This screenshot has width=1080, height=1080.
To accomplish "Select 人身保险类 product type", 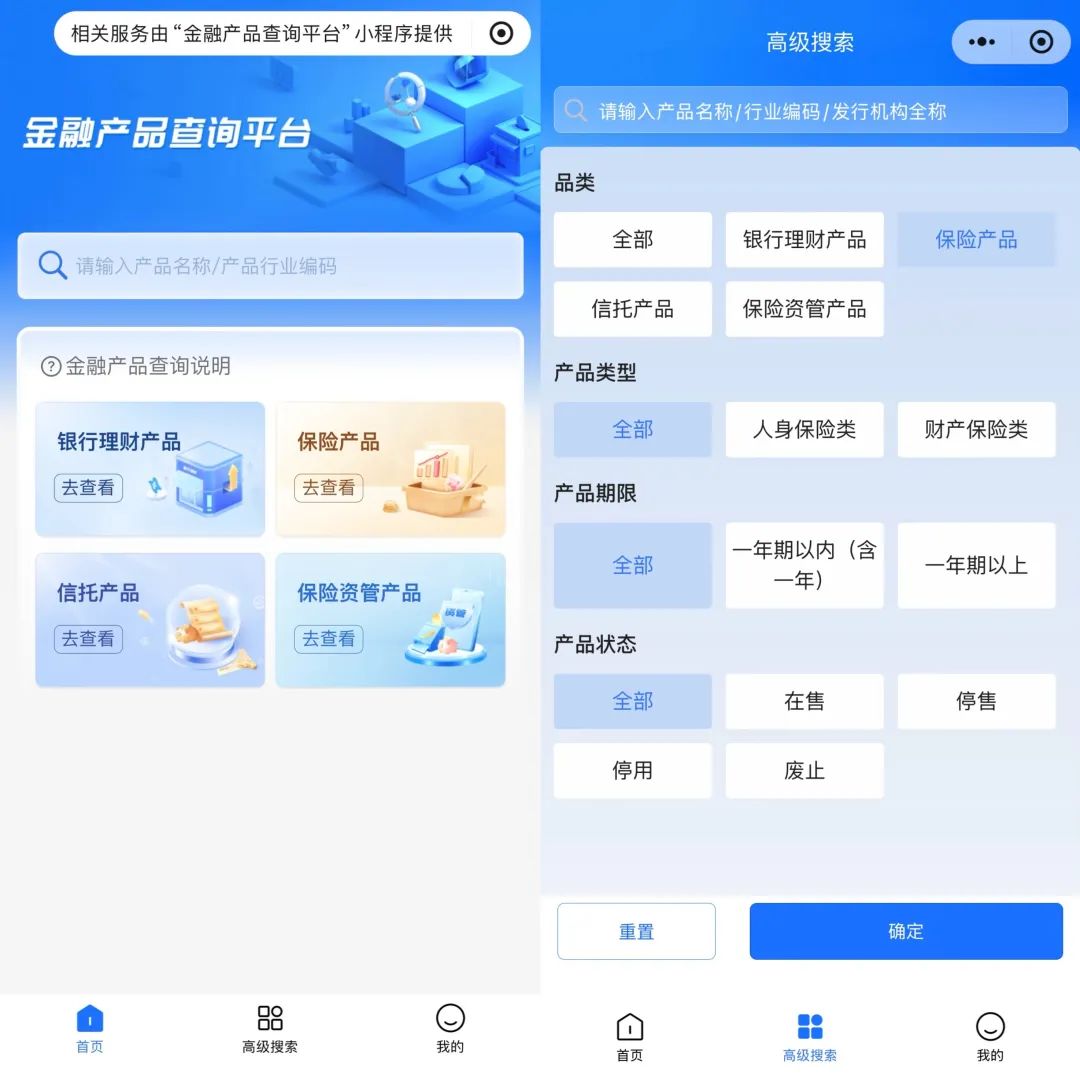I will pos(804,430).
